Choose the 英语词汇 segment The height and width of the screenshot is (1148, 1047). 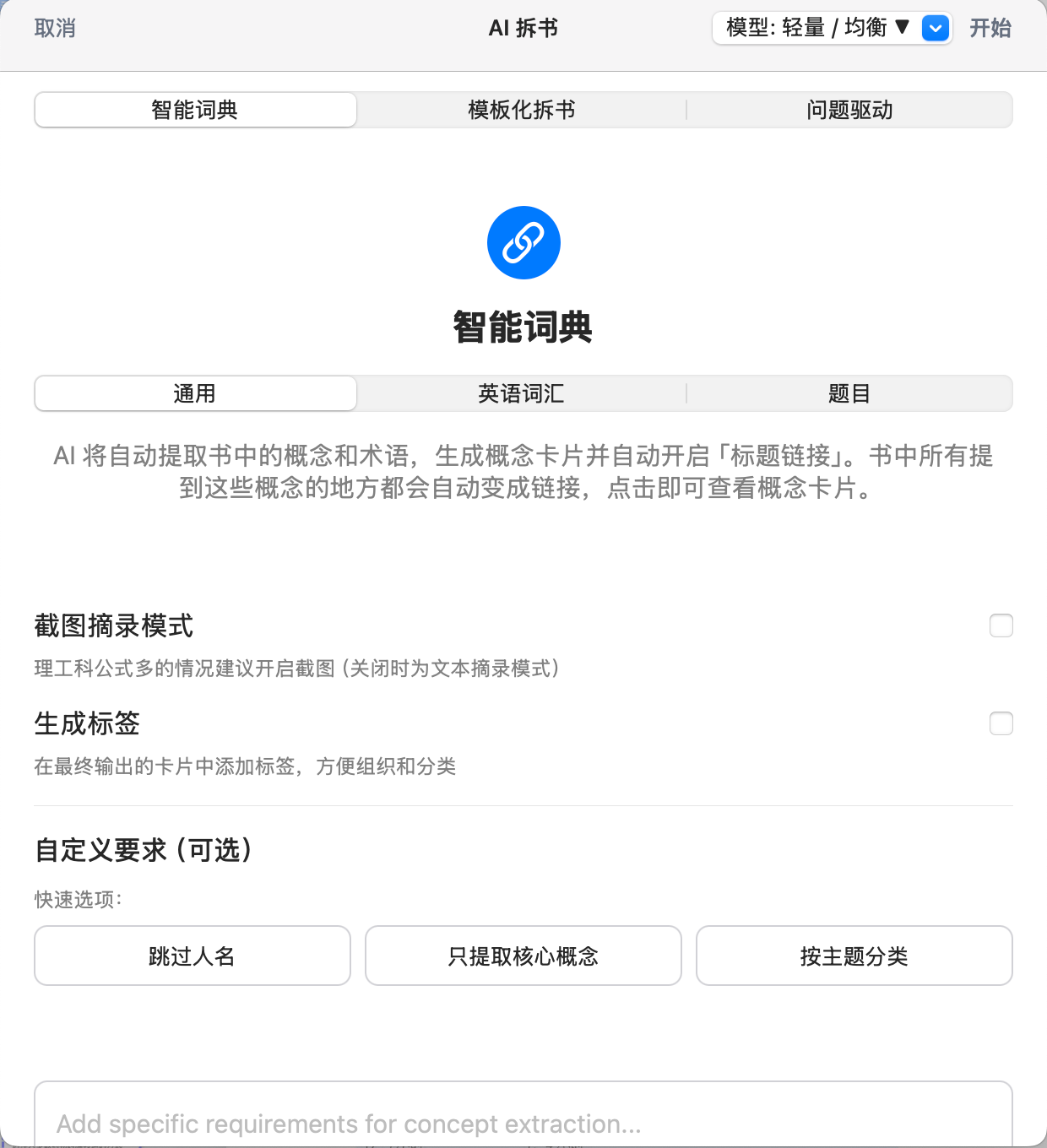coord(522,393)
